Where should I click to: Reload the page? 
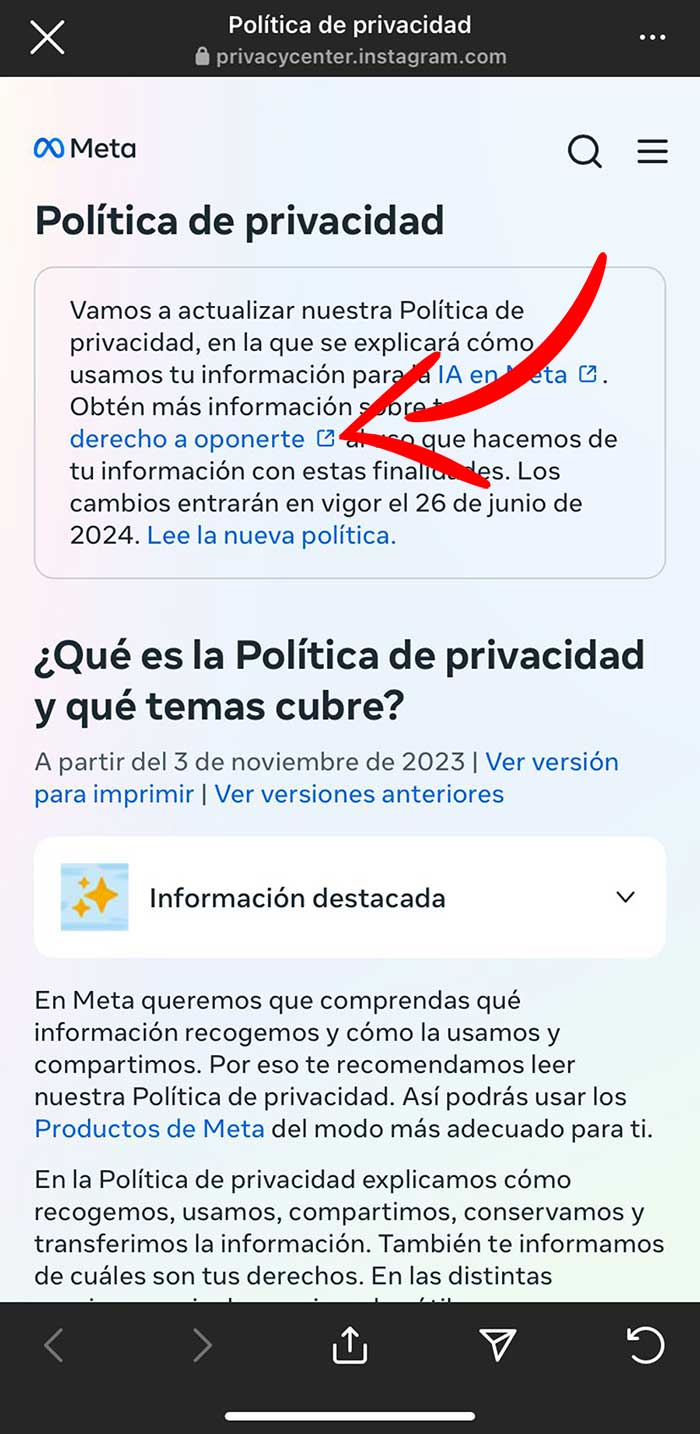tap(645, 1346)
